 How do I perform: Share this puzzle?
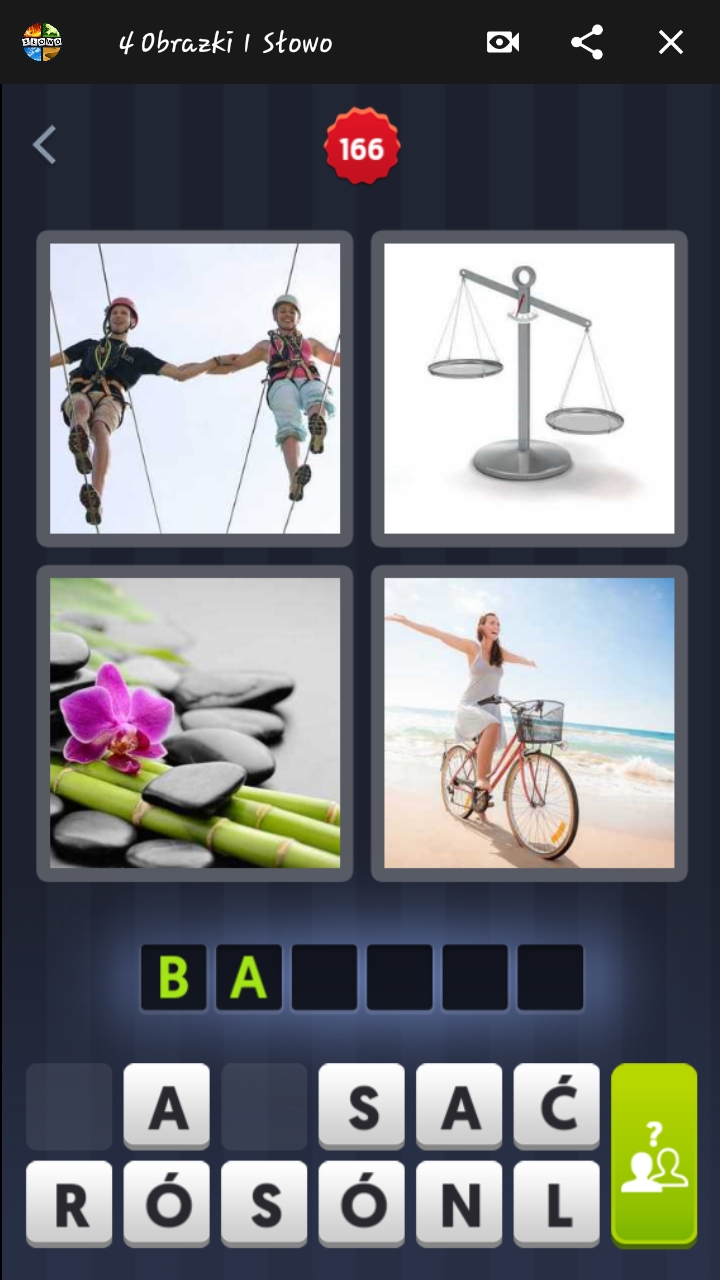coord(587,42)
